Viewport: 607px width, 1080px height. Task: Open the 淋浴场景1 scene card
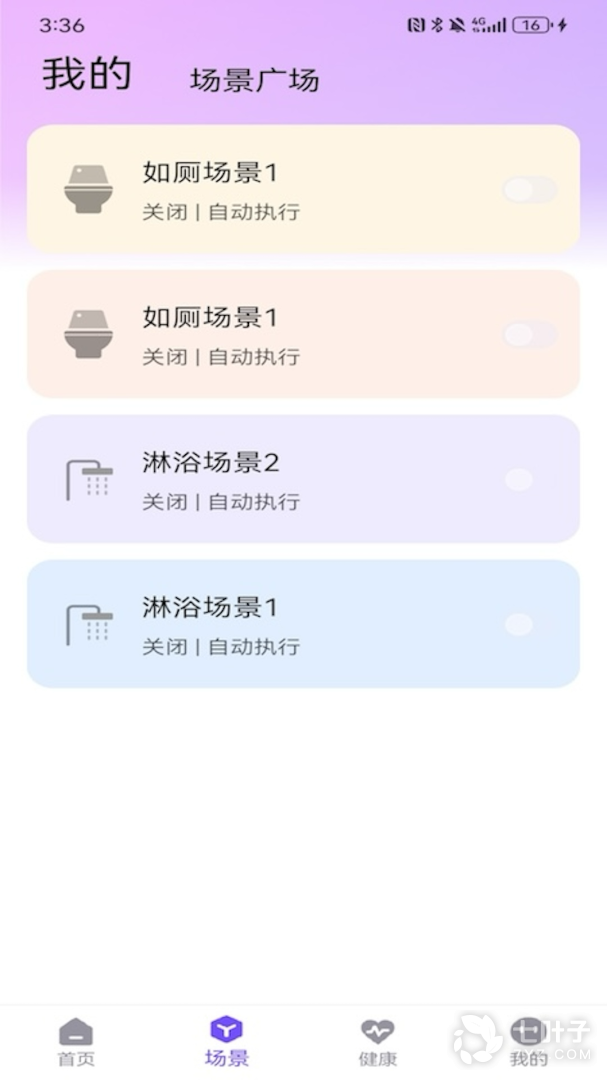300,624
